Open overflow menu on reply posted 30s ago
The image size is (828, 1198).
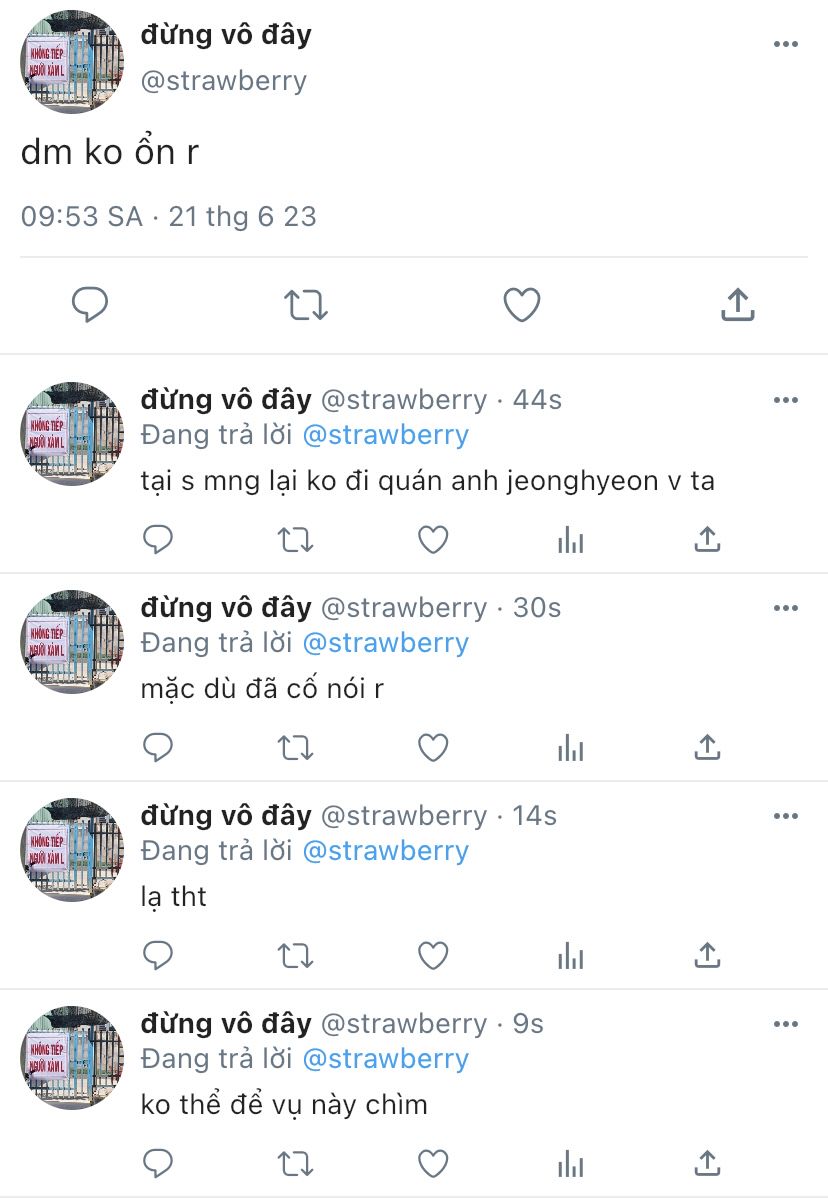[x=786, y=608]
